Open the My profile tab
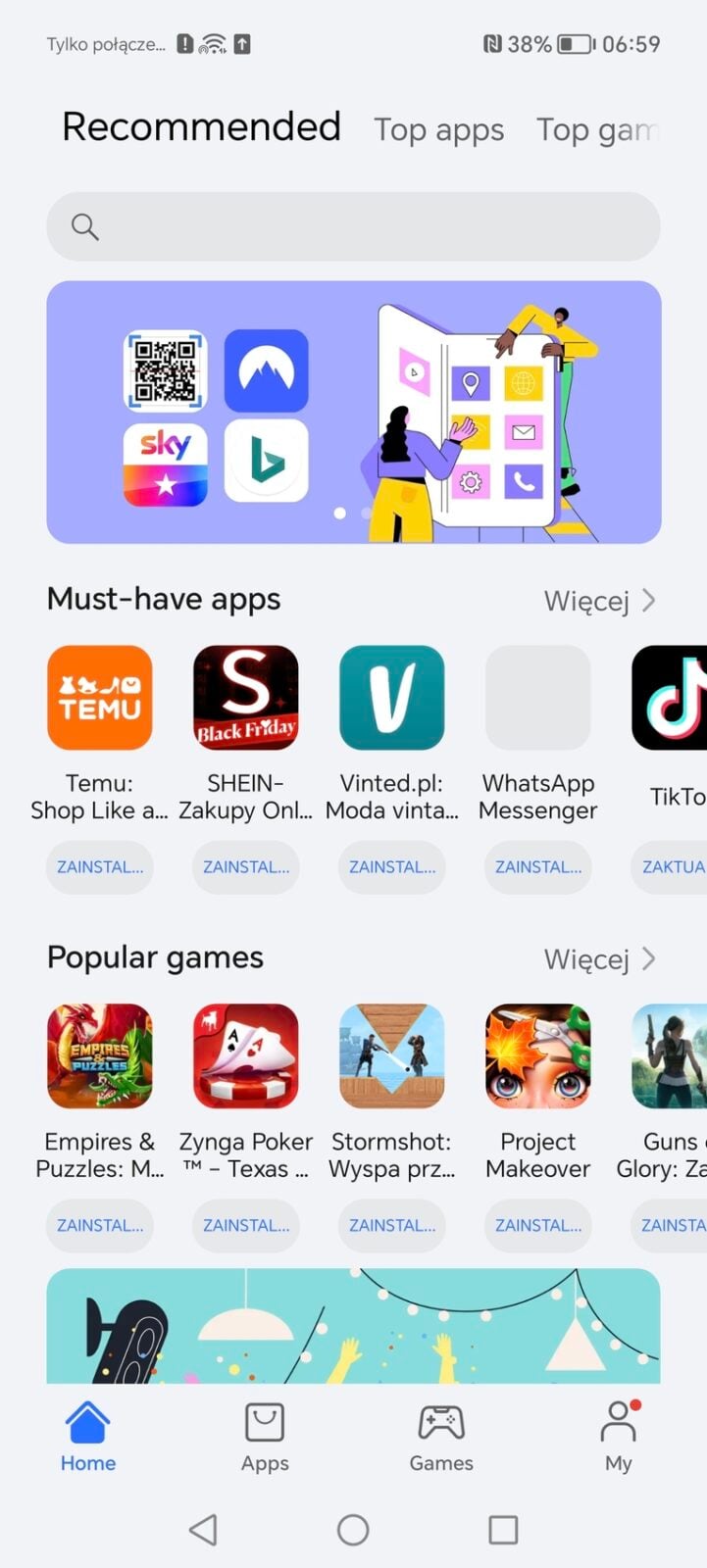This screenshot has width=707, height=1568. point(618,1437)
